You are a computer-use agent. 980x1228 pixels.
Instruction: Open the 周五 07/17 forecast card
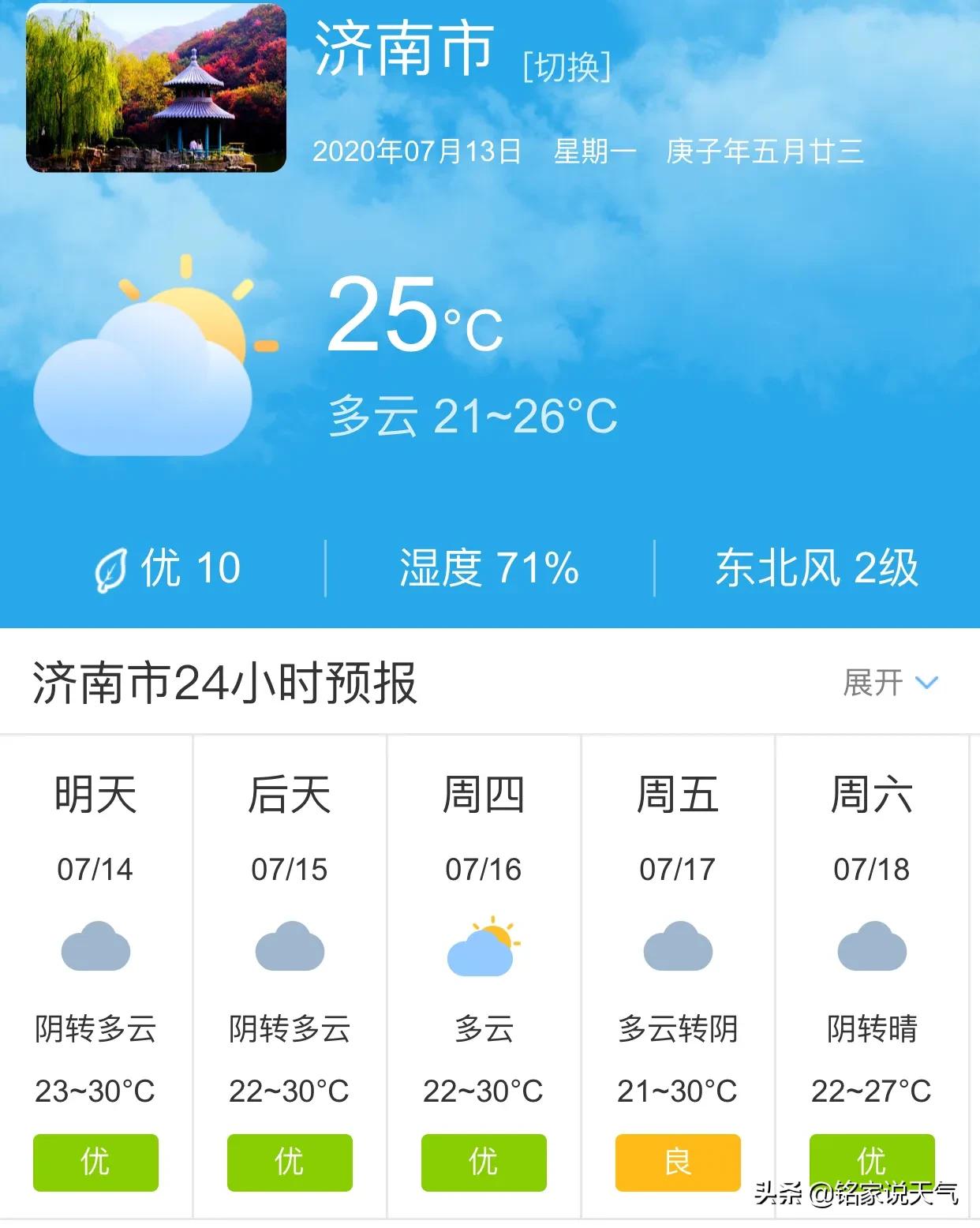pyautogui.click(x=678, y=975)
